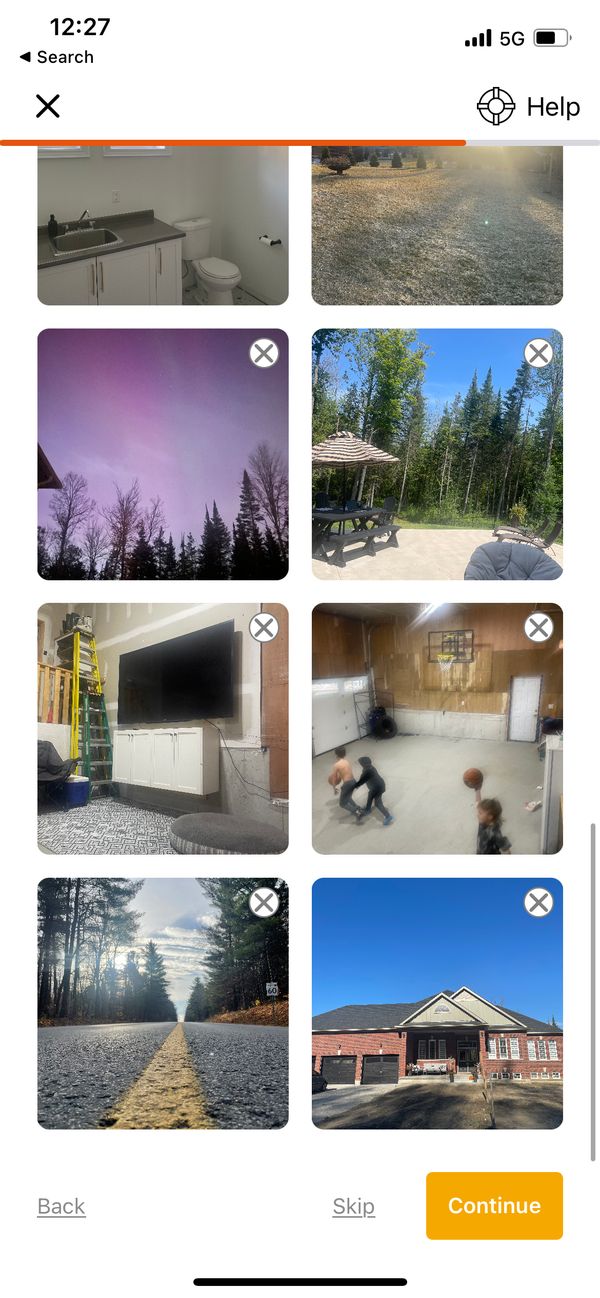
Task: Open the Help option
Action: pyautogui.click(x=529, y=107)
